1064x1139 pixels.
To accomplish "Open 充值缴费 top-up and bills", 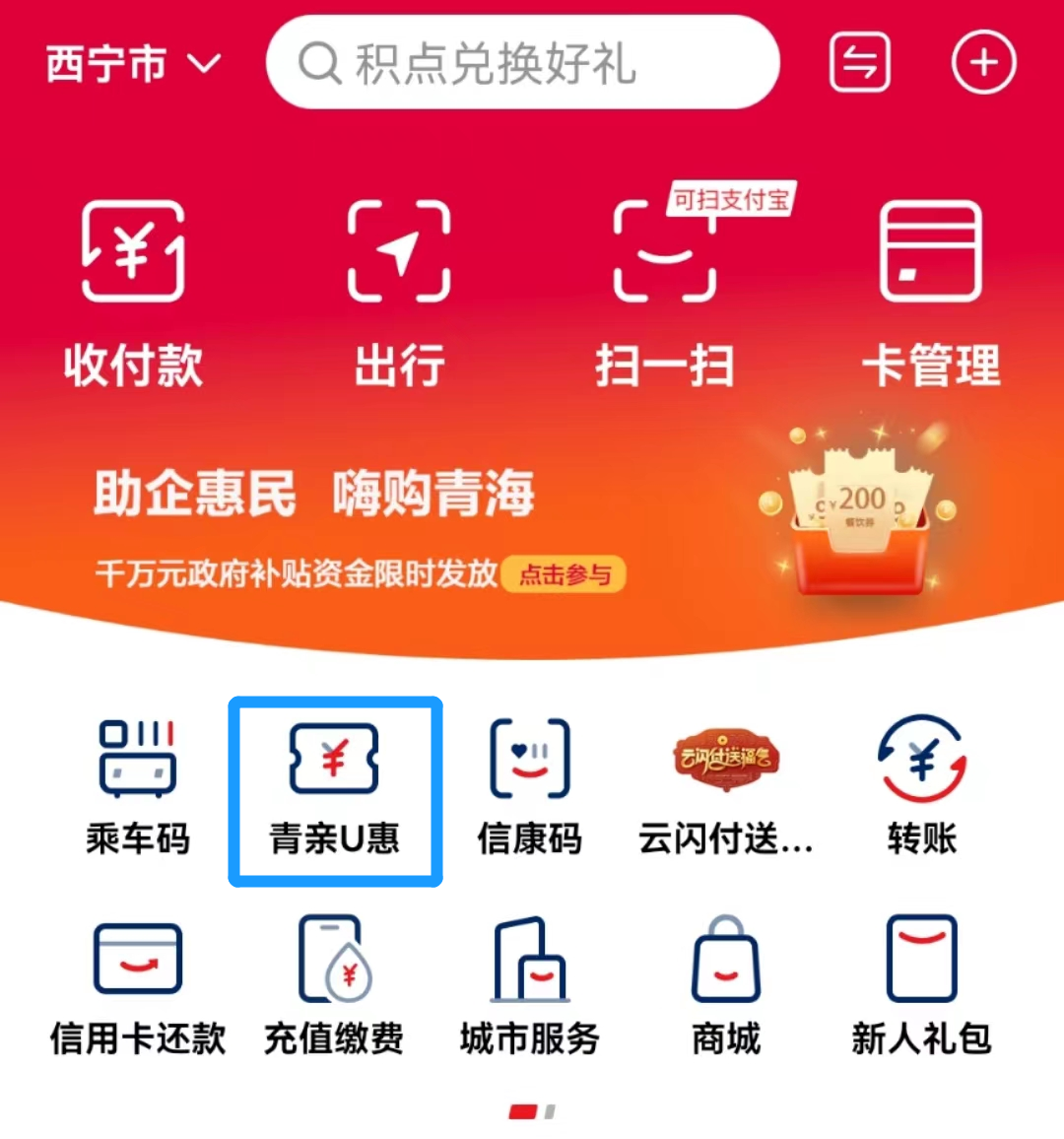I will click(334, 985).
